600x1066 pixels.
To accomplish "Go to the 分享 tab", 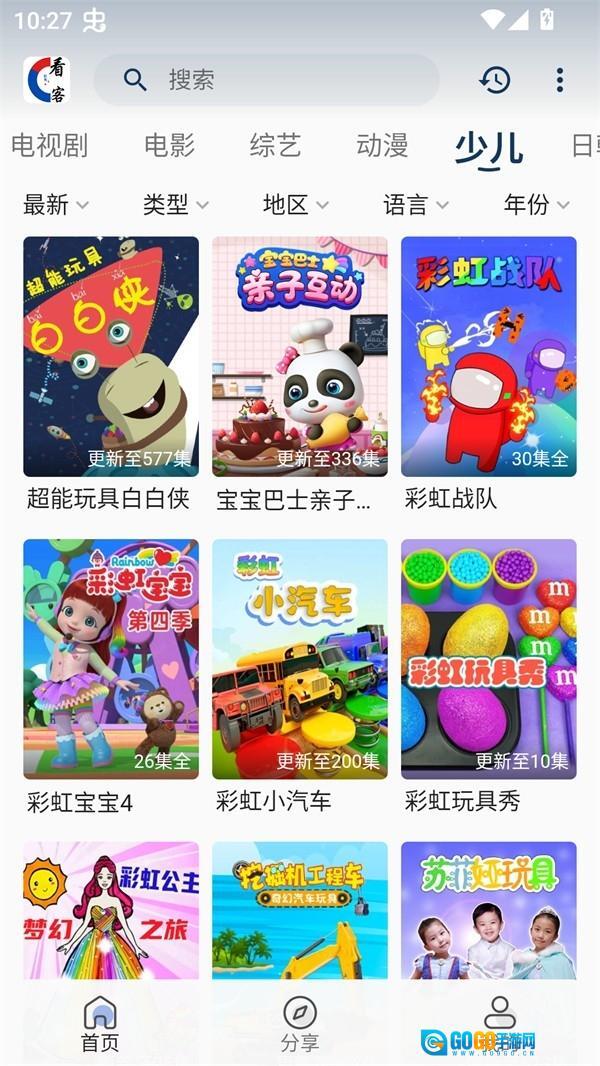I will click(x=300, y=1024).
